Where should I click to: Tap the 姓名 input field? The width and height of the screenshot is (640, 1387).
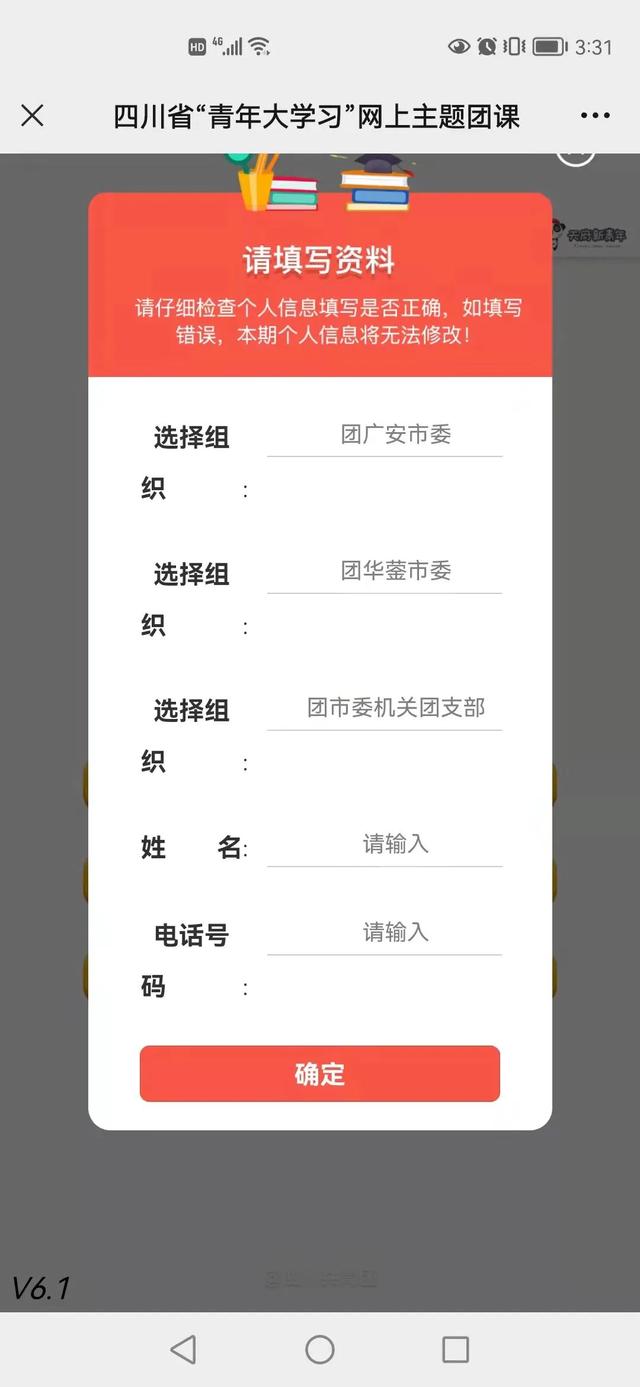click(x=384, y=844)
